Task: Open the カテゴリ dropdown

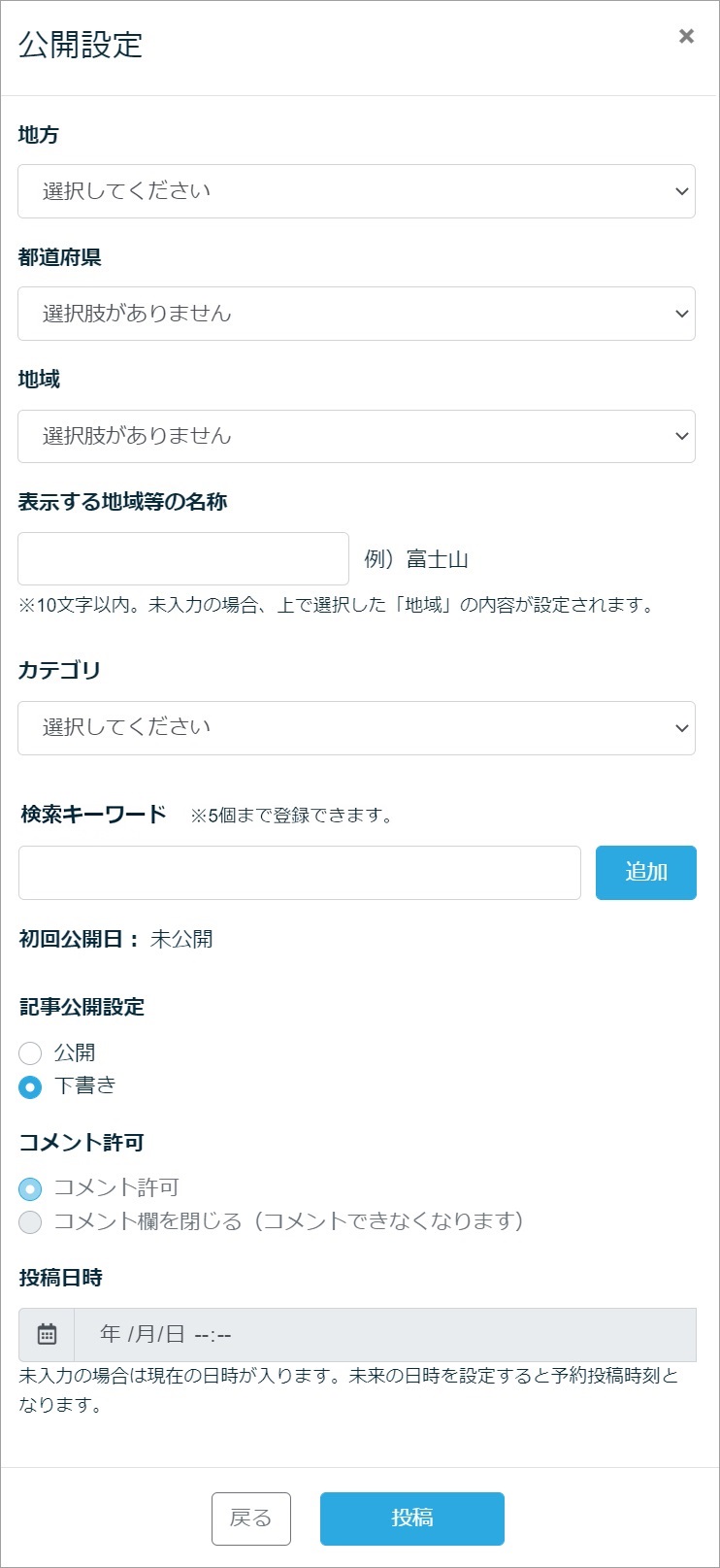Action: tap(356, 728)
